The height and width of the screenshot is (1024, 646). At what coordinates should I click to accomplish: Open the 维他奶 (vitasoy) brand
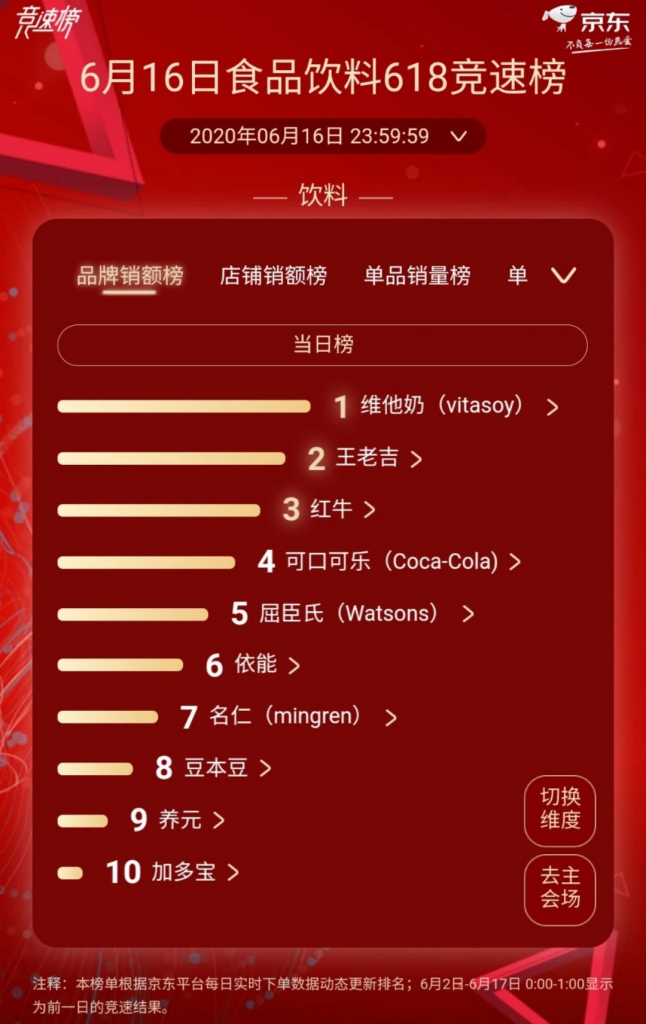(445, 406)
